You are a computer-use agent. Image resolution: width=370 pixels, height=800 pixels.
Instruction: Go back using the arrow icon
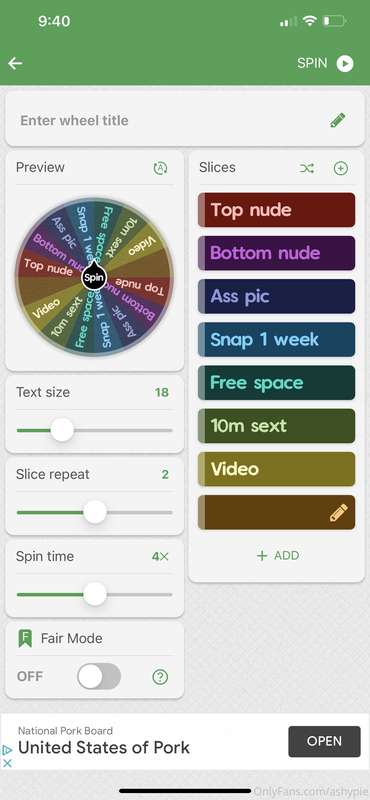(x=15, y=63)
